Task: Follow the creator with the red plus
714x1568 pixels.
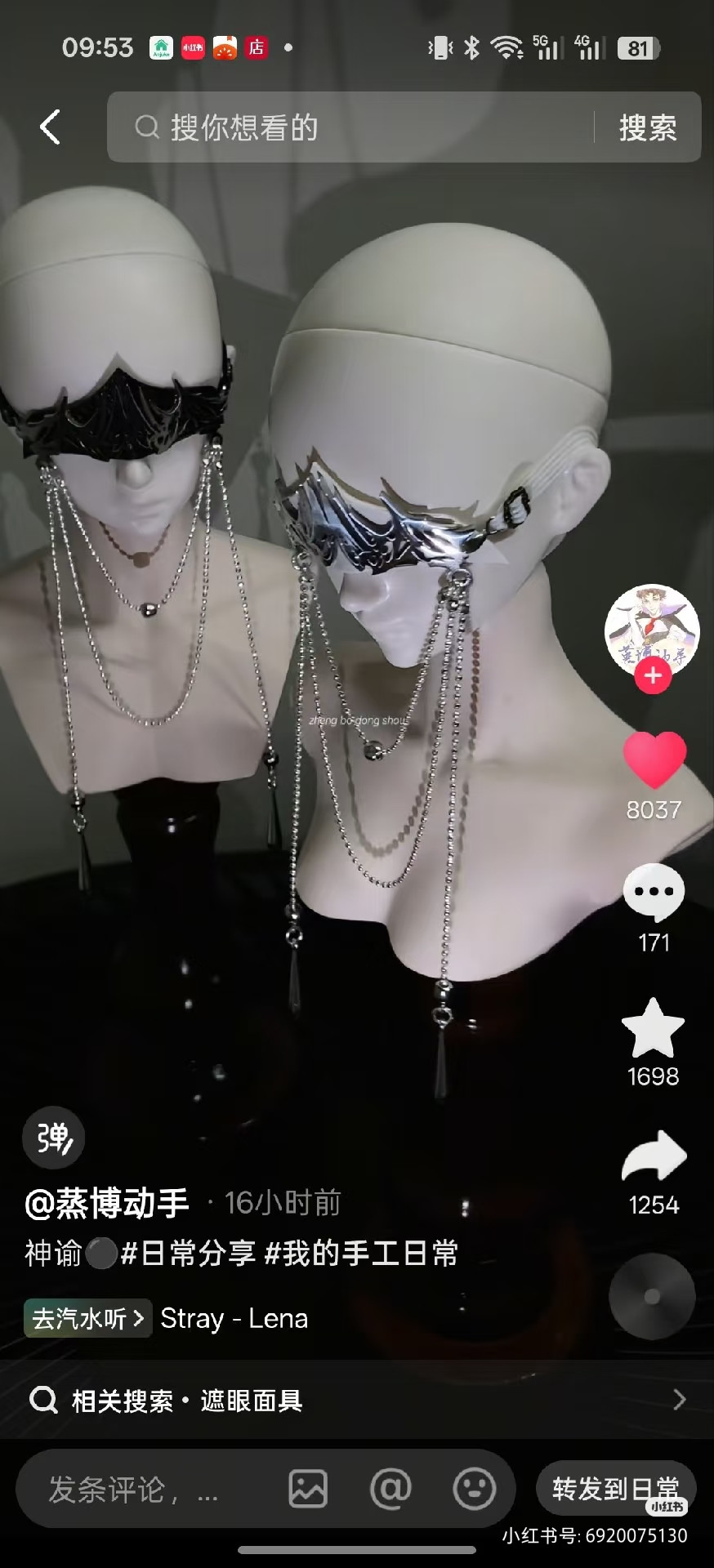Action: coord(653,676)
